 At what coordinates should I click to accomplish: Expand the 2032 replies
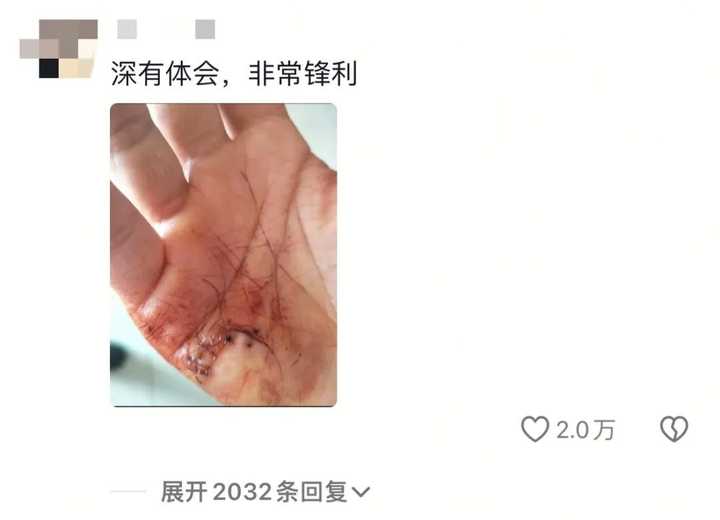click(x=265, y=491)
